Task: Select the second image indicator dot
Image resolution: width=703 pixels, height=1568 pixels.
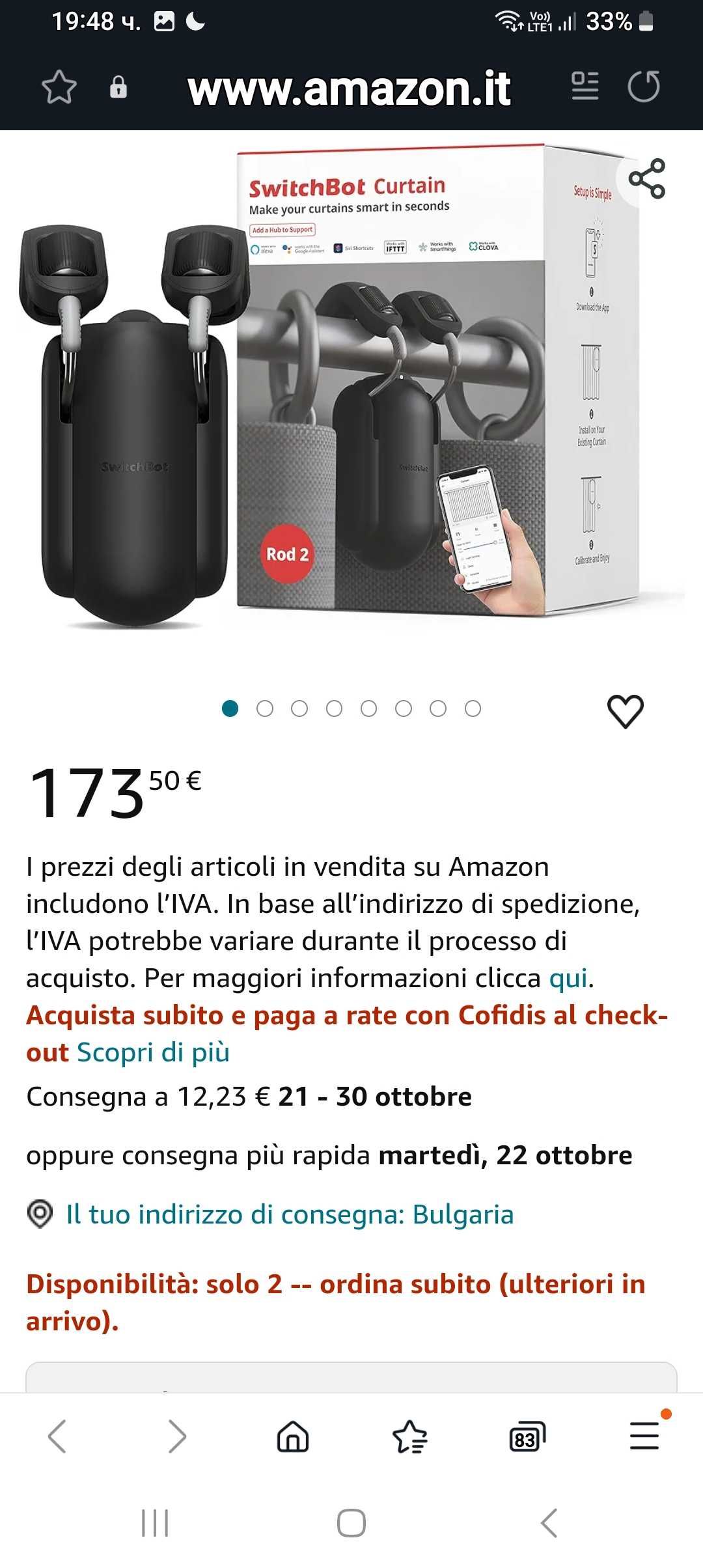Action: [x=265, y=708]
